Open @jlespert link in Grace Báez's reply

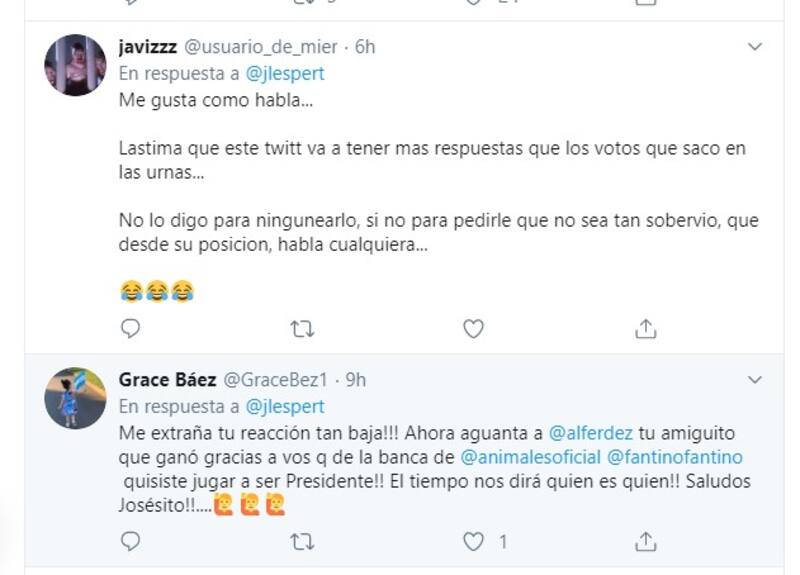(285, 406)
